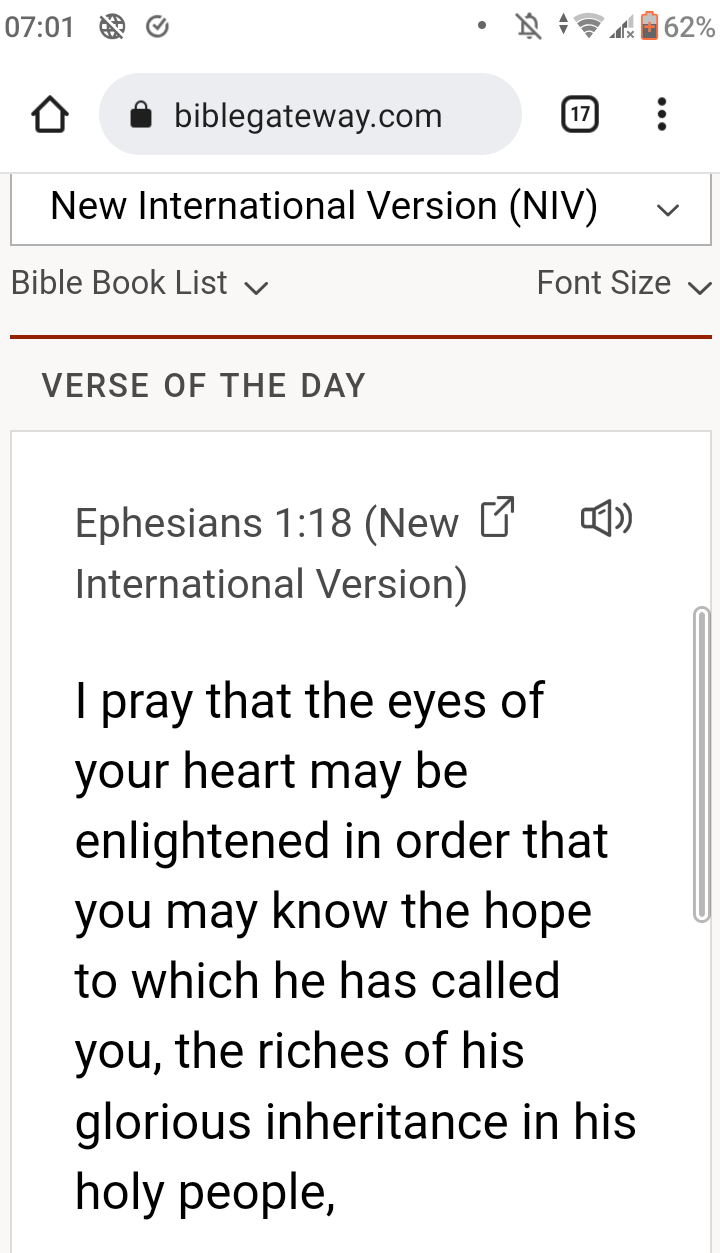Go to the browser home page
This screenshot has width=720, height=1253.
coord(50,116)
